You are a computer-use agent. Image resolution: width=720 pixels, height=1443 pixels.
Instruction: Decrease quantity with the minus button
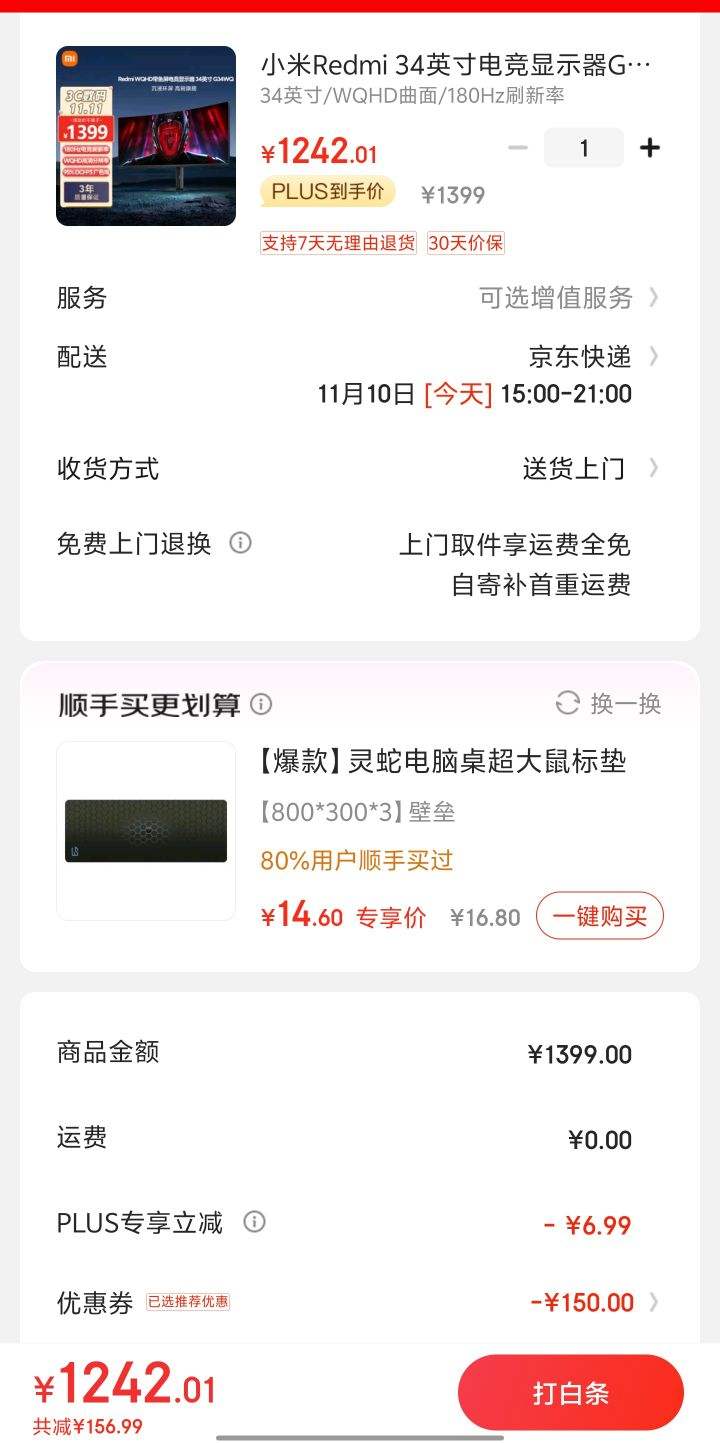coord(517,148)
